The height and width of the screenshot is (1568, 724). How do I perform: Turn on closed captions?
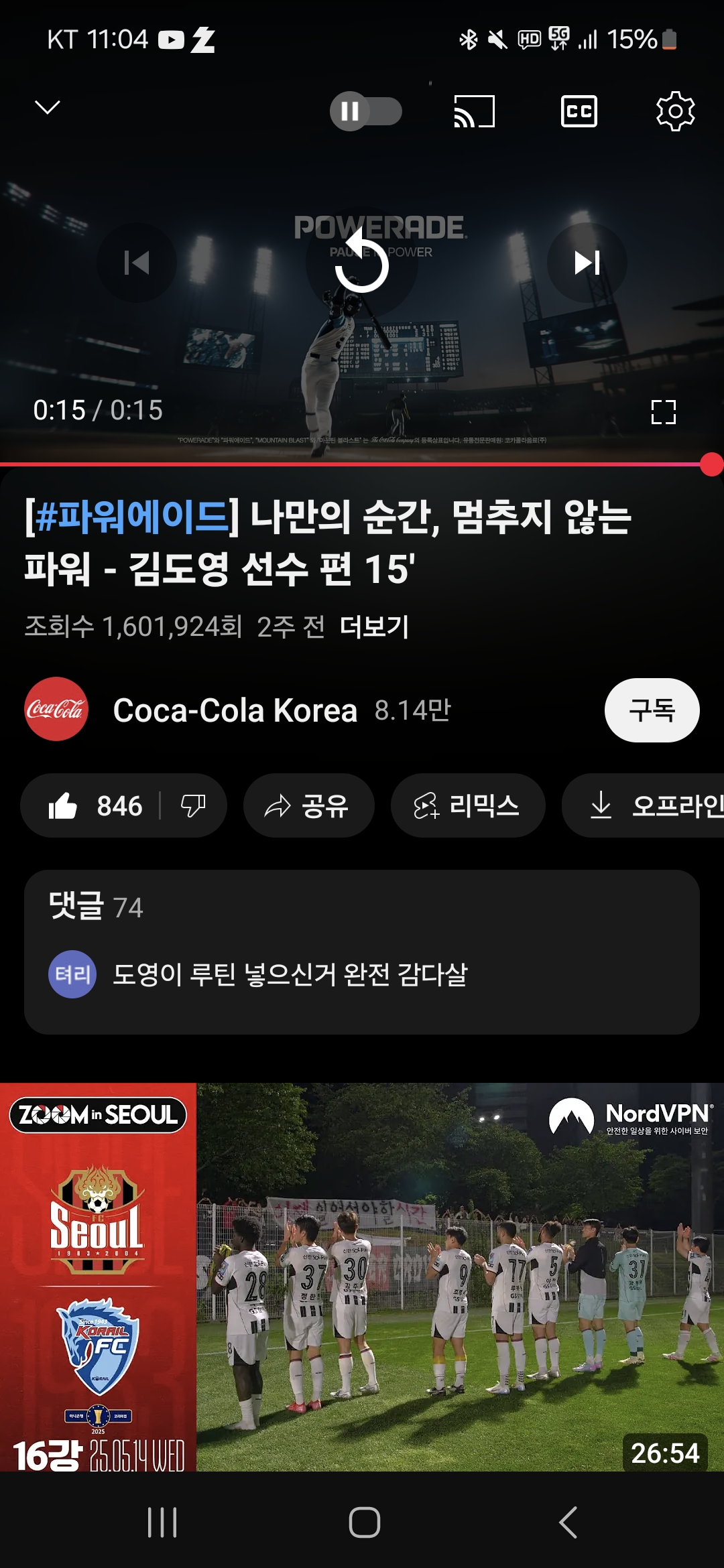(579, 111)
